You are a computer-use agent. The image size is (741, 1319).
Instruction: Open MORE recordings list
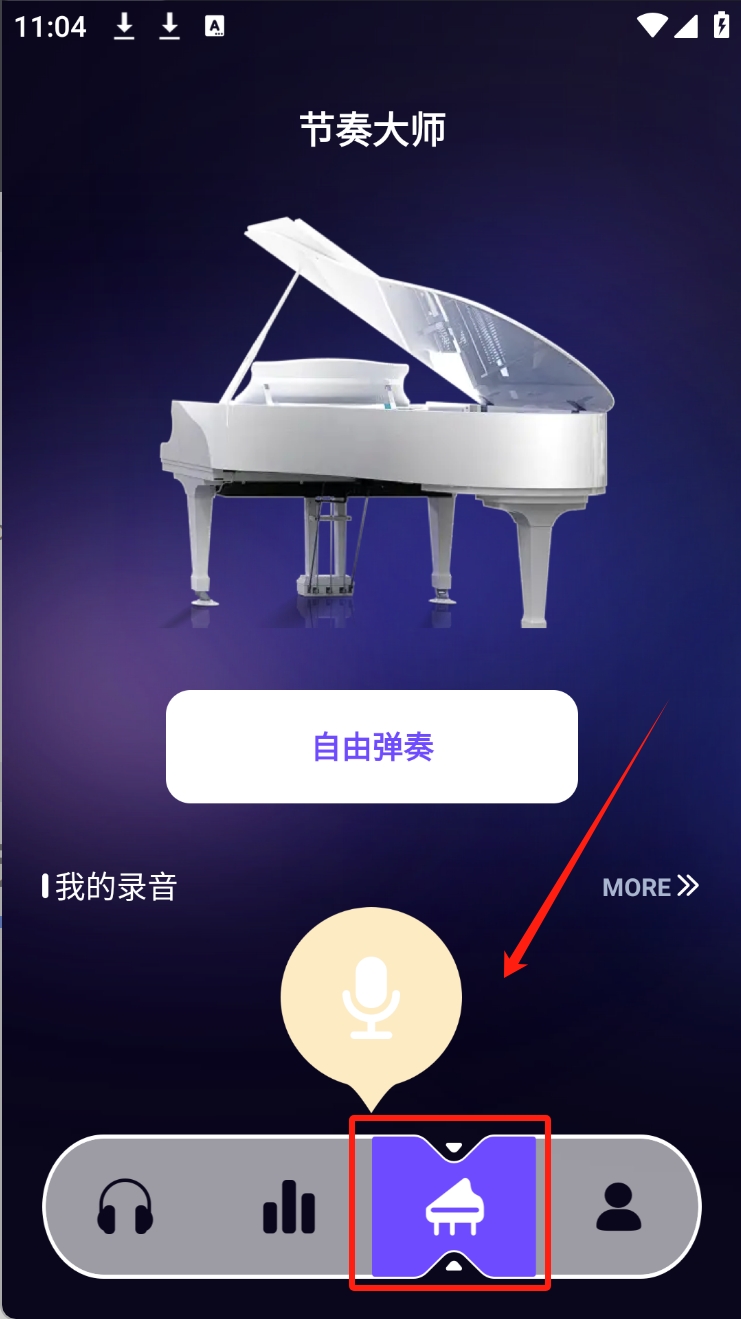pyautogui.click(x=650, y=887)
